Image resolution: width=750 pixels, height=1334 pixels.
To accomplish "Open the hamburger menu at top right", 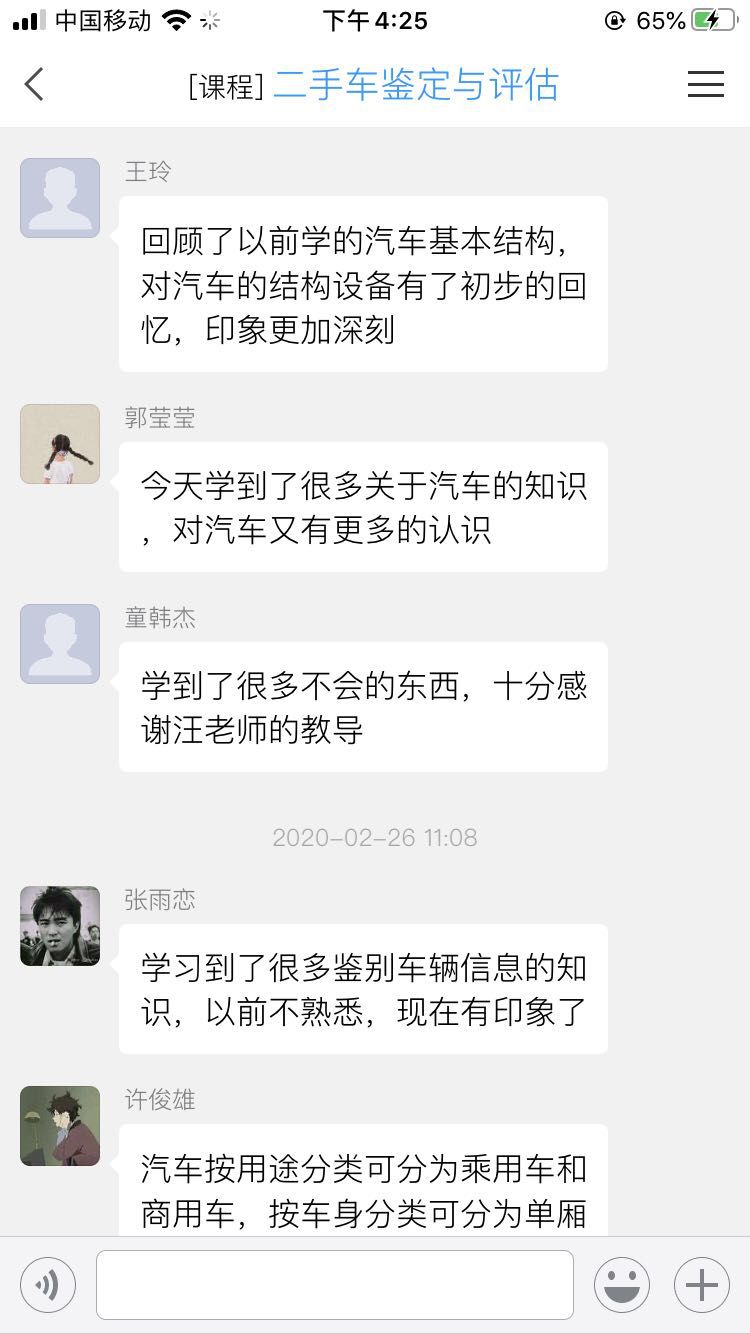I will pyautogui.click(x=705, y=84).
